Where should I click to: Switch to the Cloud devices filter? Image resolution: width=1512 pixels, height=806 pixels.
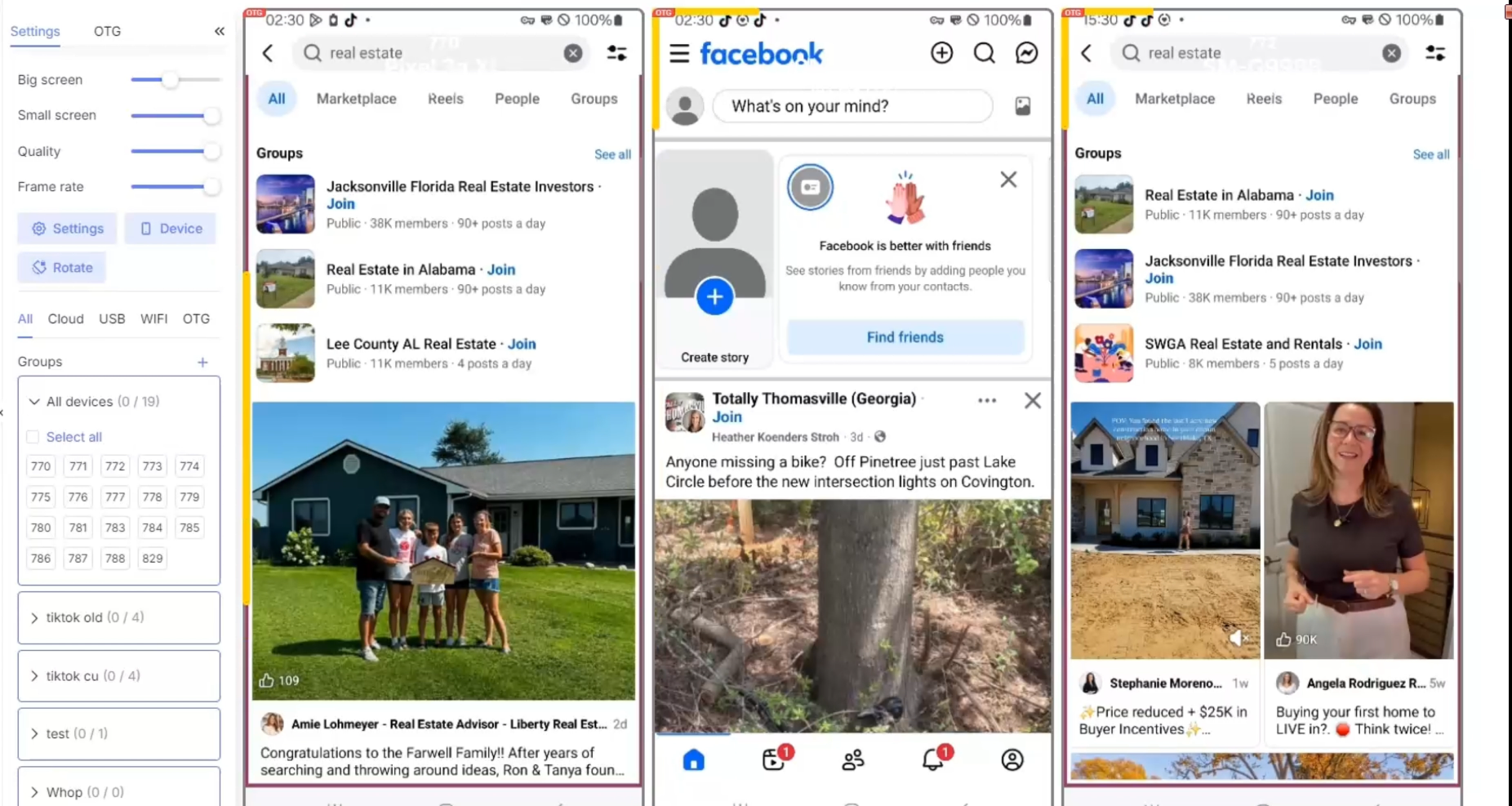(x=65, y=318)
